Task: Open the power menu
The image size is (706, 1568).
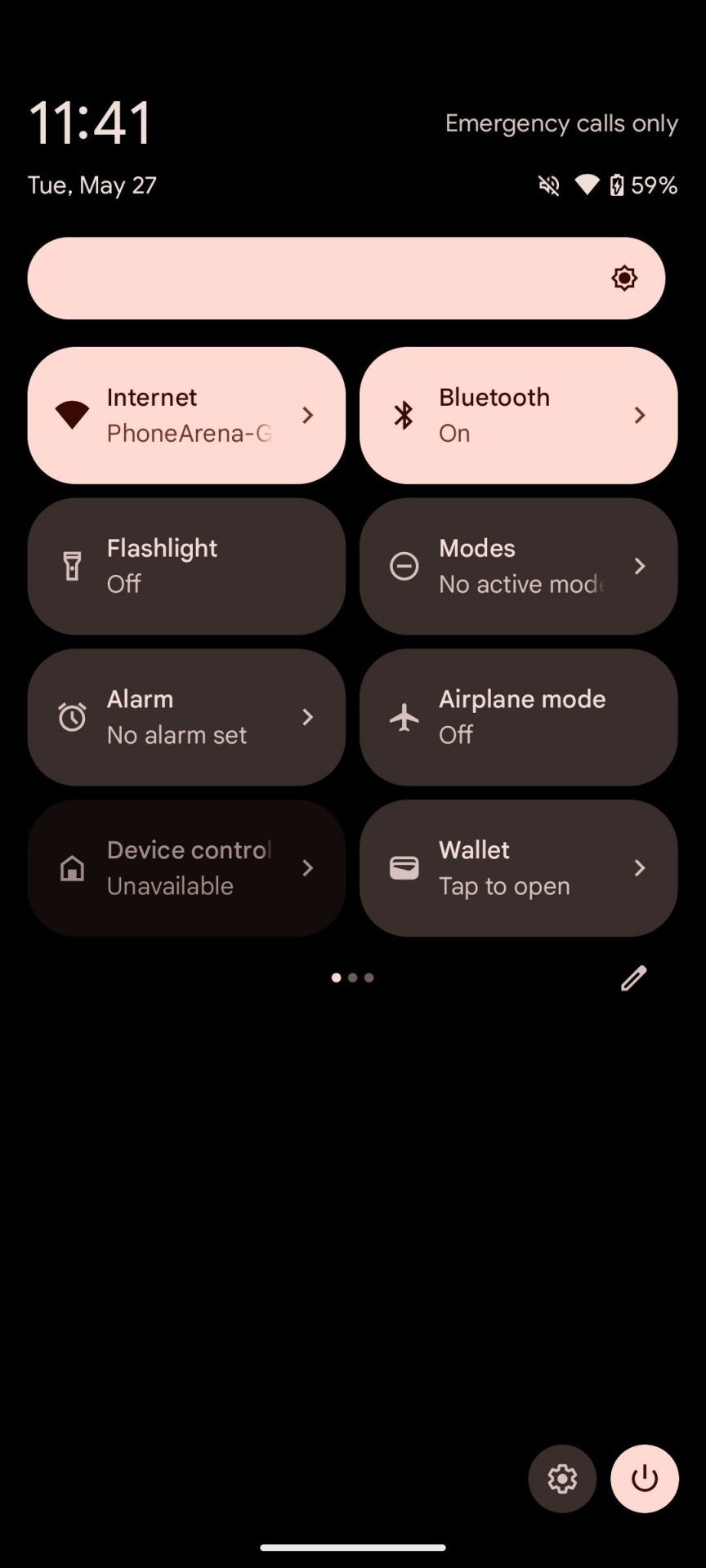Action: pyautogui.click(x=644, y=1478)
